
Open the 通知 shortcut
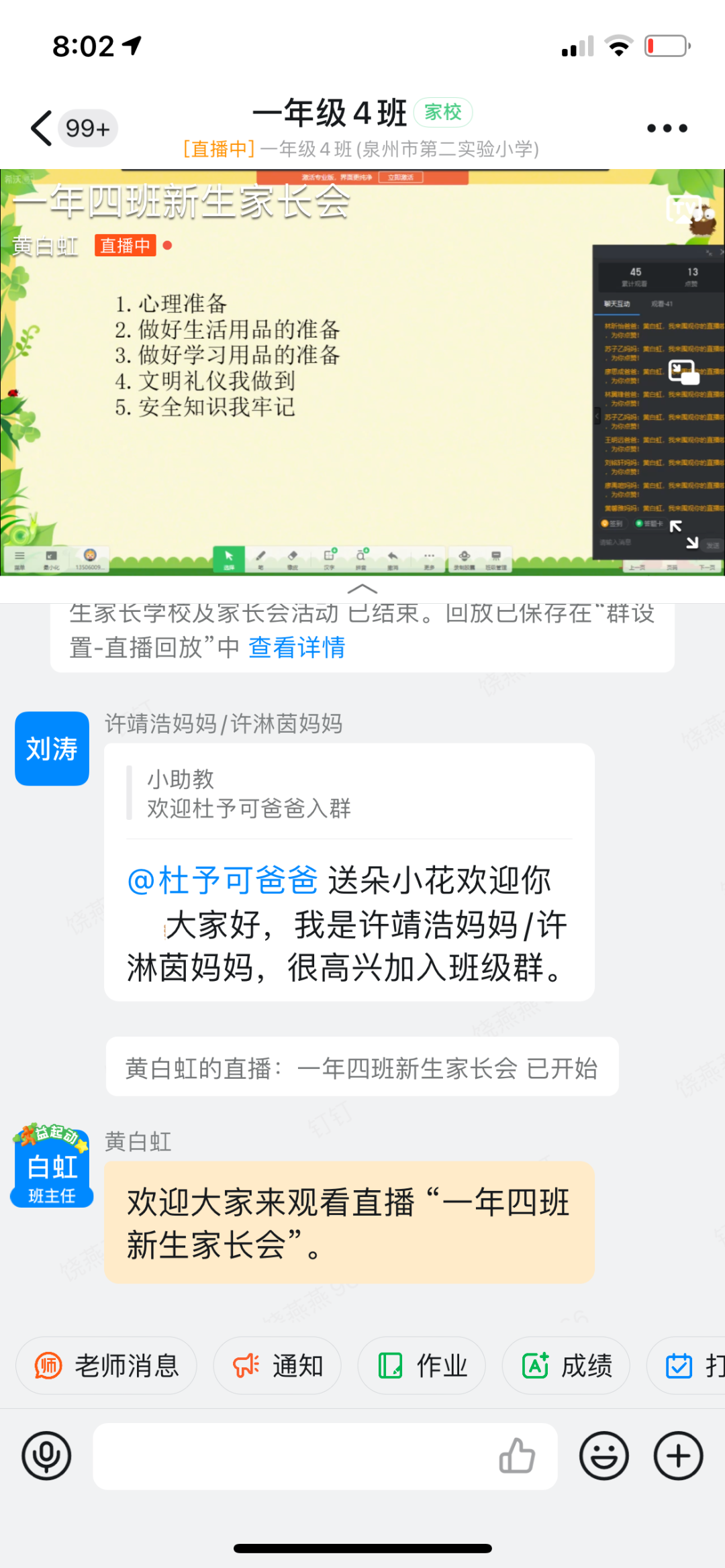tap(277, 1365)
